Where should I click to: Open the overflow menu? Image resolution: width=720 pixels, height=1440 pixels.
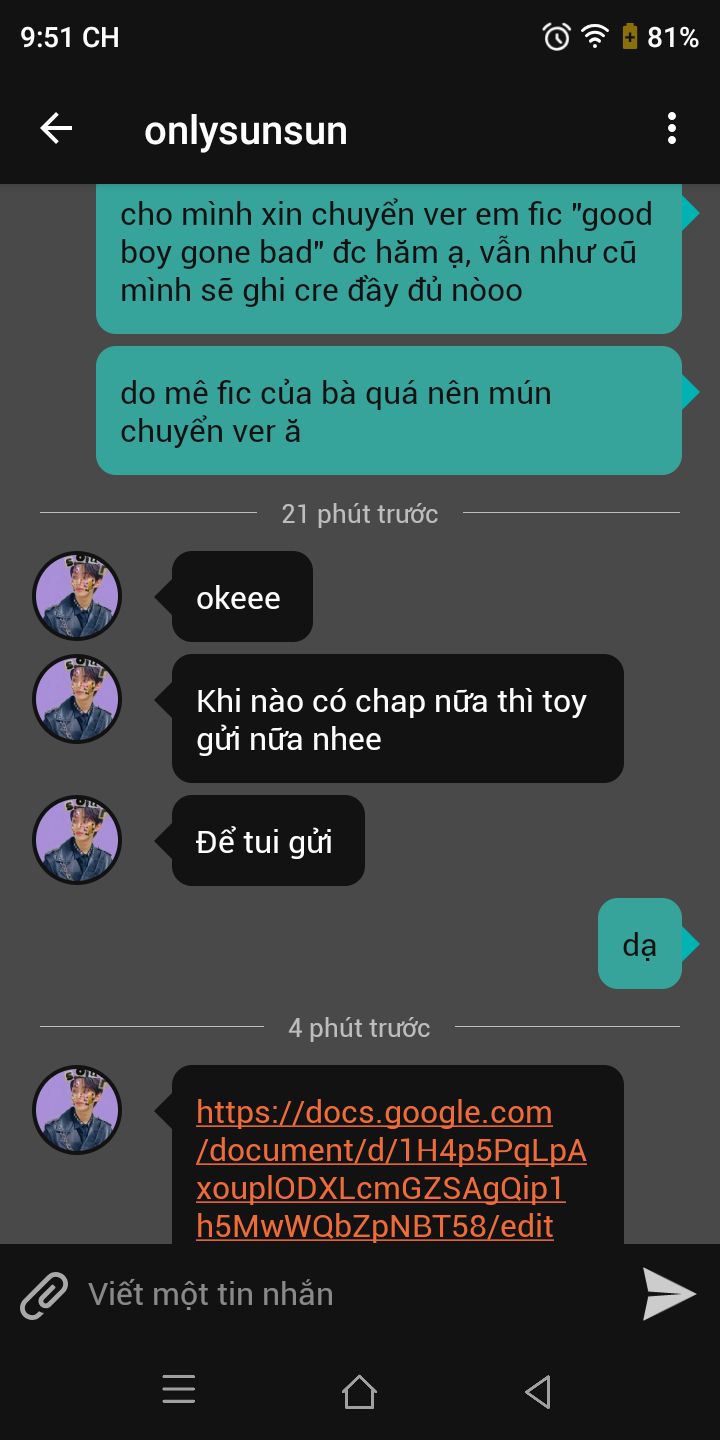coord(671,129)
